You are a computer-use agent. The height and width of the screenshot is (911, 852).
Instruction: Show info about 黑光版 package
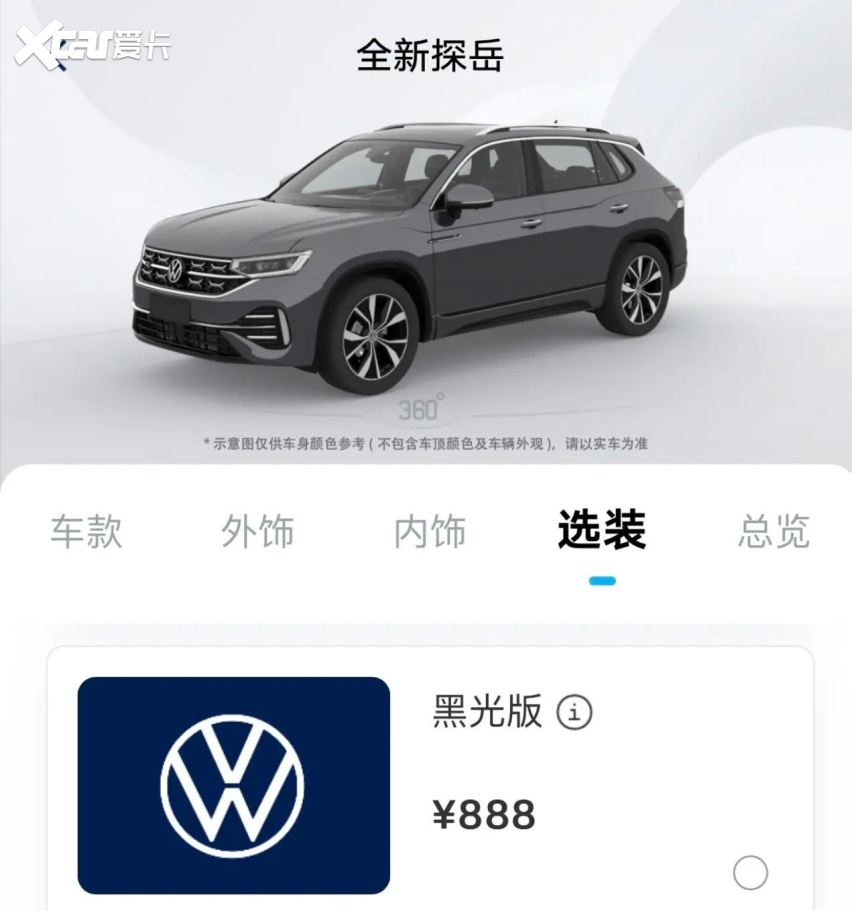point(574,713)
